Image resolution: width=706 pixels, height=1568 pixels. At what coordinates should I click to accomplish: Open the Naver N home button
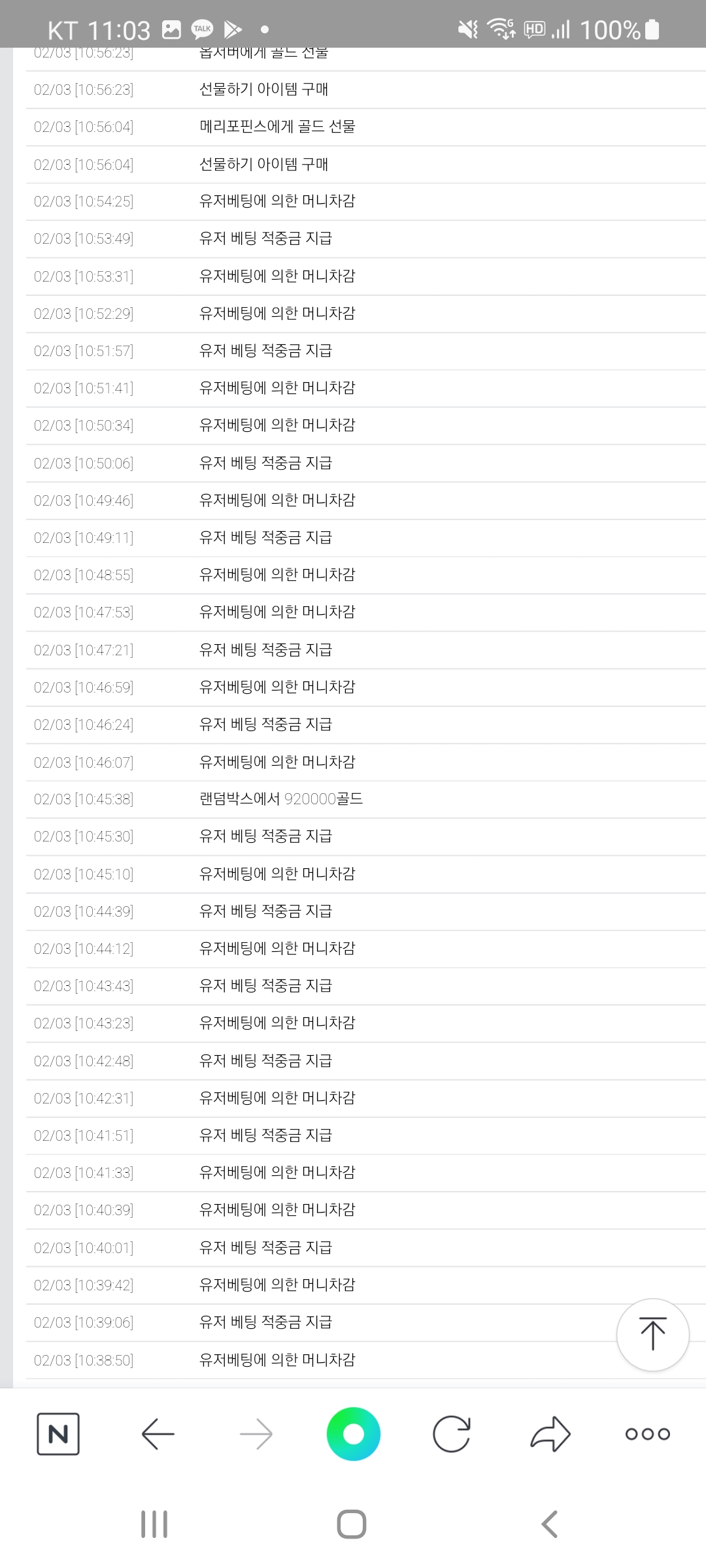point(58,1434)
